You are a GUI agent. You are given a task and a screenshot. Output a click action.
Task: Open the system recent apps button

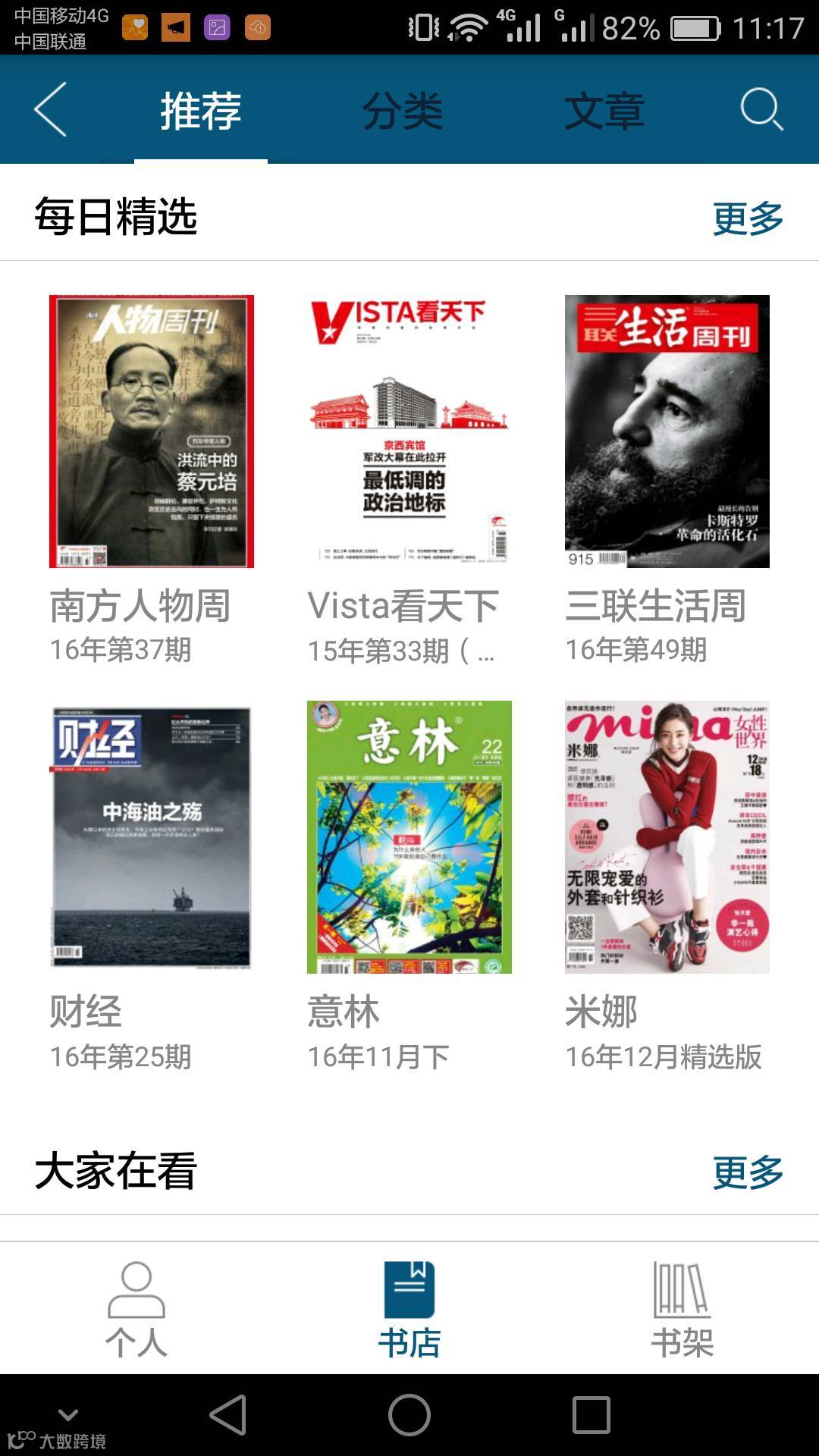pyautogui.click(x=591, y=1415)
